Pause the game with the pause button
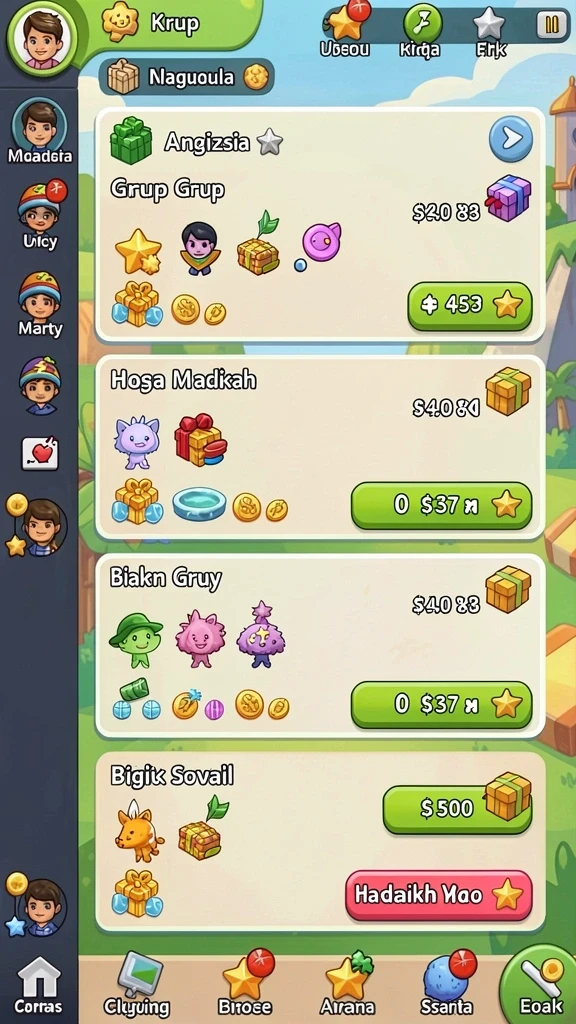Image resolution: width=576 pixels, height=1024 pixels. click(552, 25)
